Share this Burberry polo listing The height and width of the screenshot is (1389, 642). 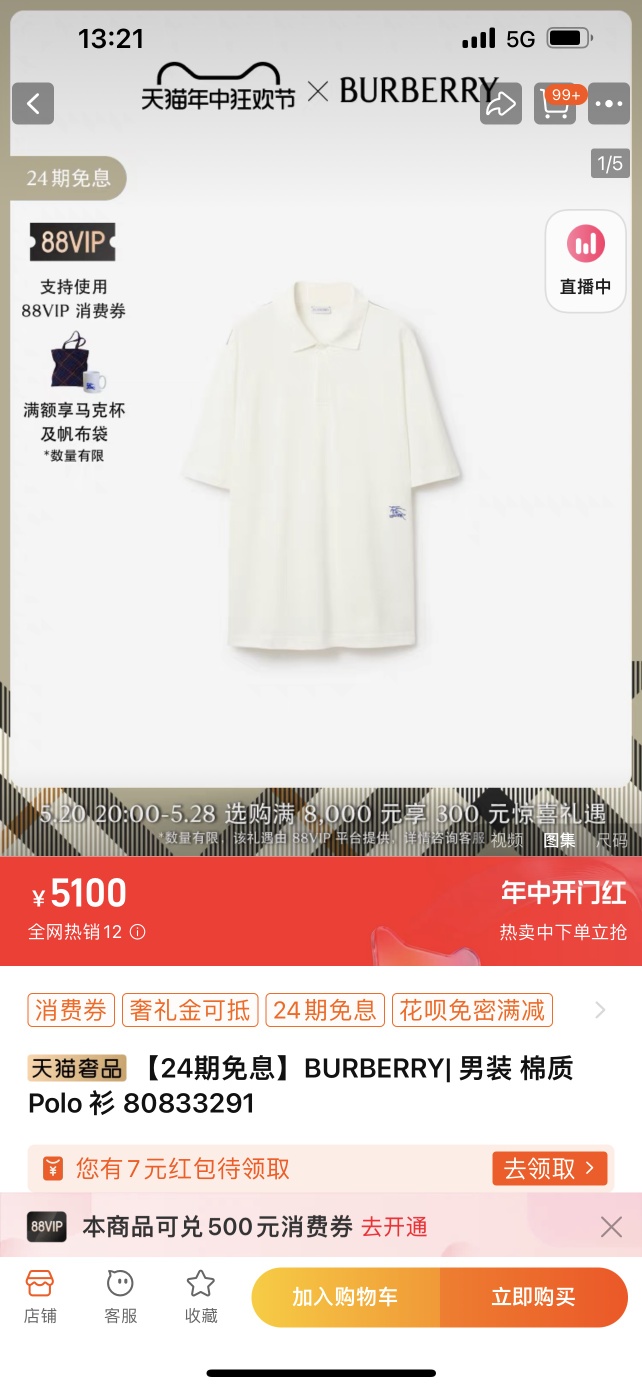pyautogui.click(x=501, y=103)
